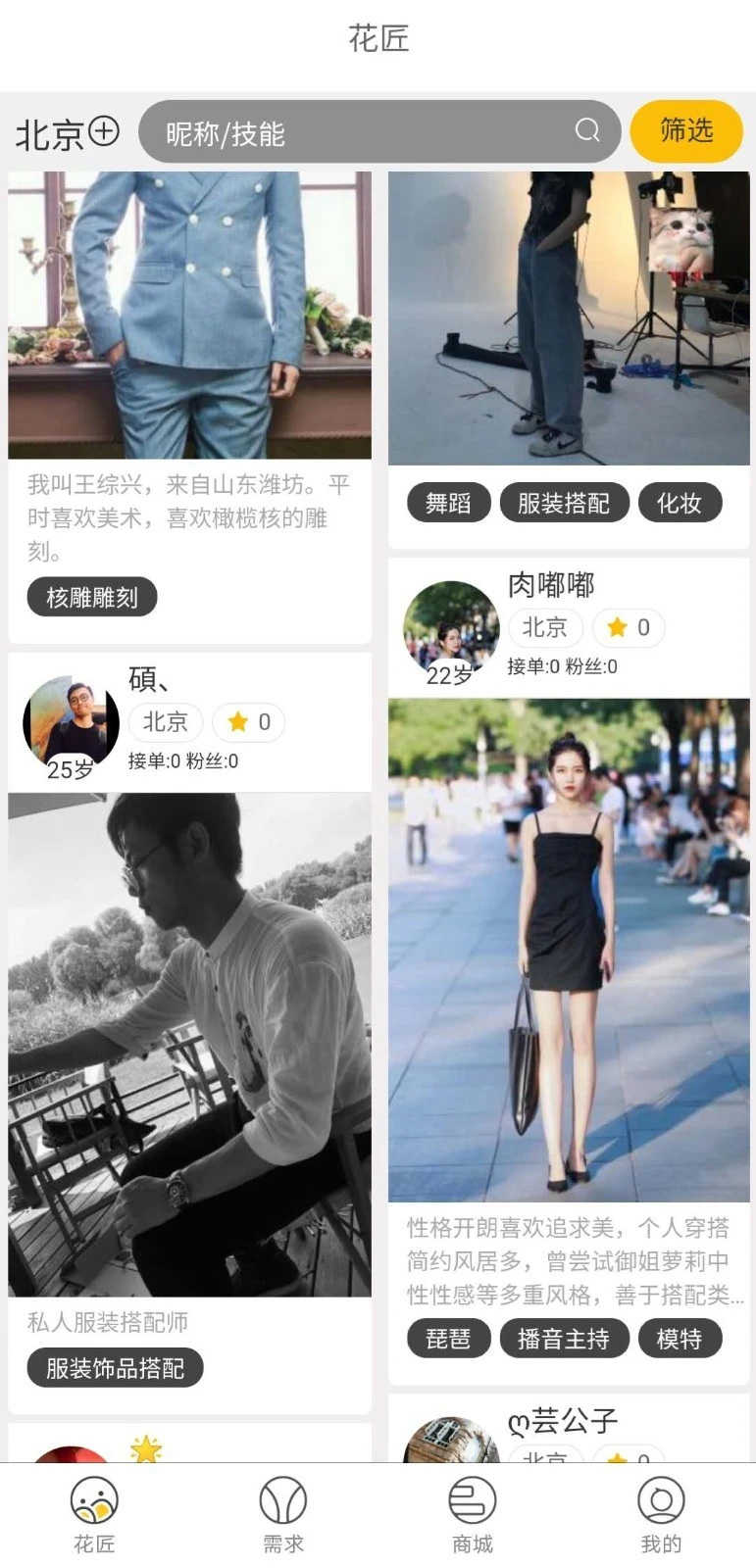Tap the 核雕雕刻 tag under 王综兴
The image size is (756, 1568).
pos(91,597)
